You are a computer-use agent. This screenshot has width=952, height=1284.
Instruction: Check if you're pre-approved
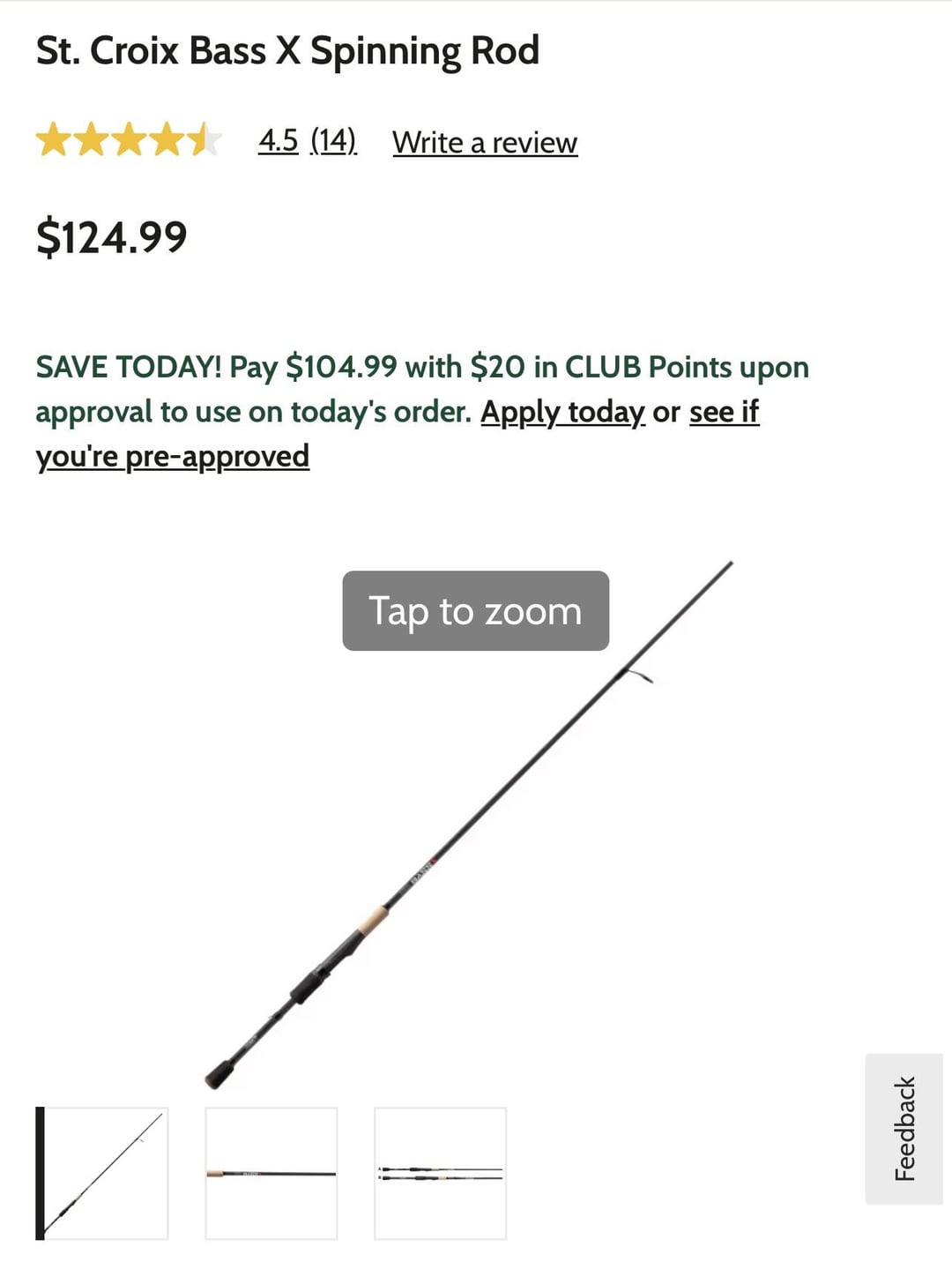point(173,457)
